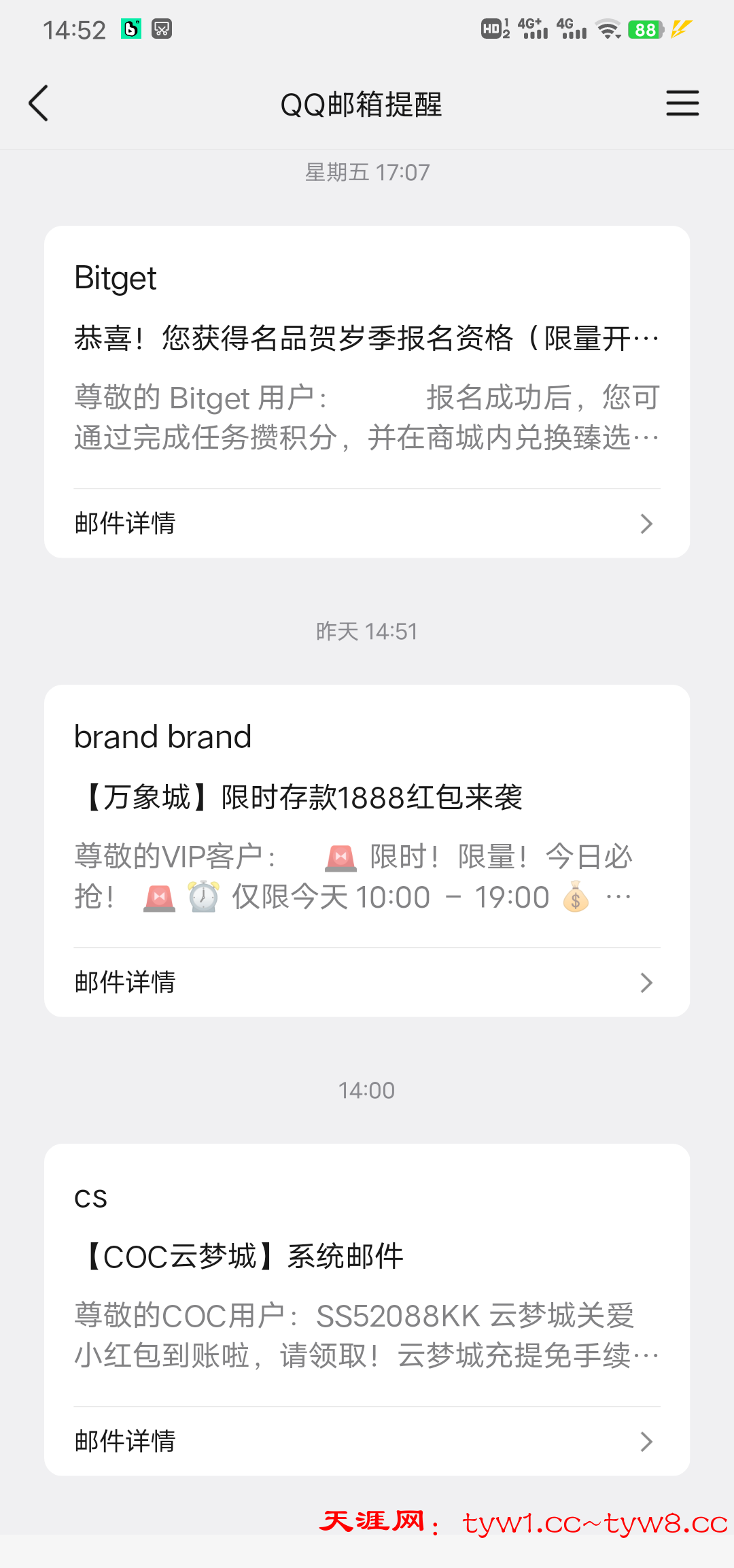Tap the lightning fast-charge icon
The height and width of the screenshot is (1568, 734).
(x=680, y=29)
